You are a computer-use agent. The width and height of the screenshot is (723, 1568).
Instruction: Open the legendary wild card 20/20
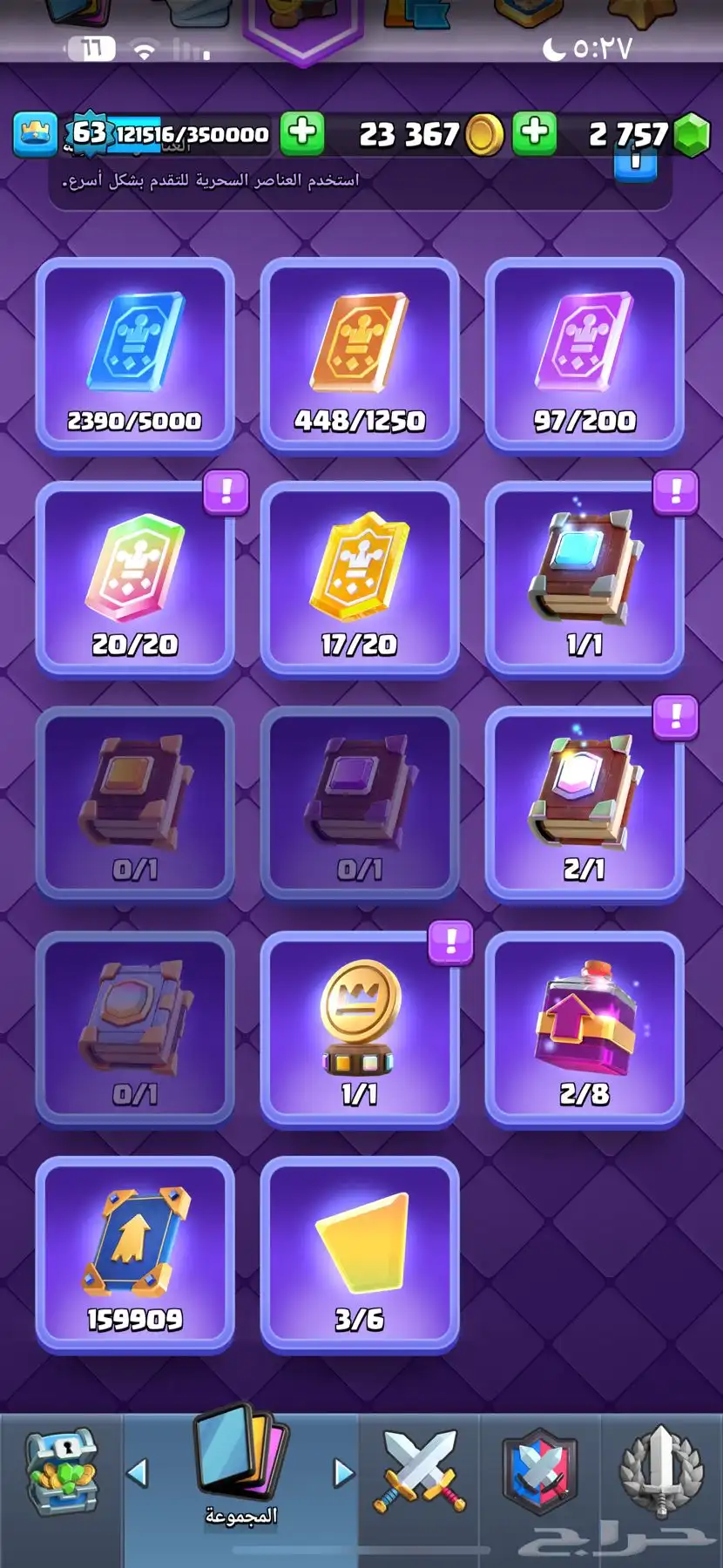tap(135, 579)
